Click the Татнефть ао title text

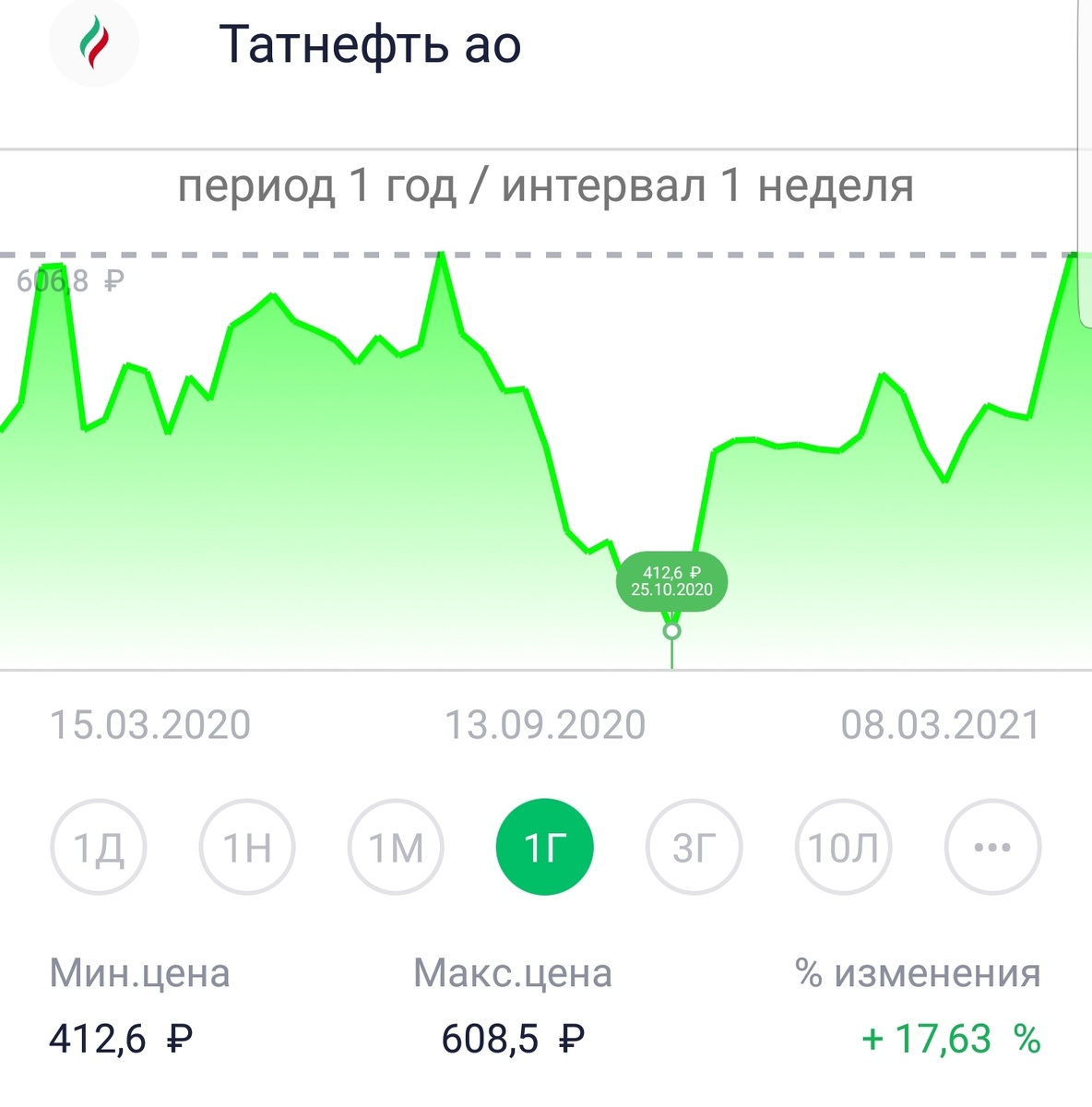tap(368, 44)
